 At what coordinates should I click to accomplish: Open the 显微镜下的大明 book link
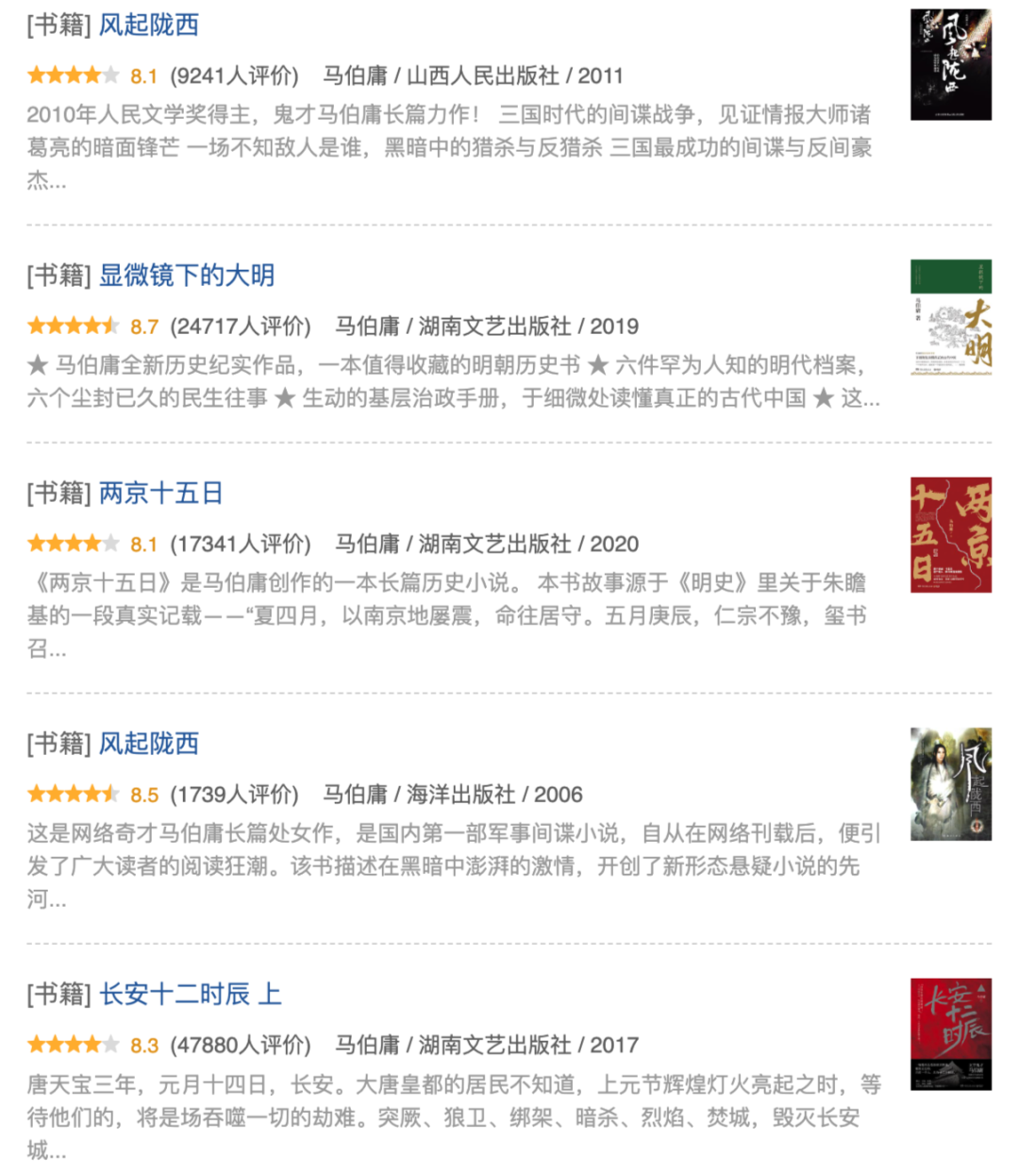pos(187,276)
